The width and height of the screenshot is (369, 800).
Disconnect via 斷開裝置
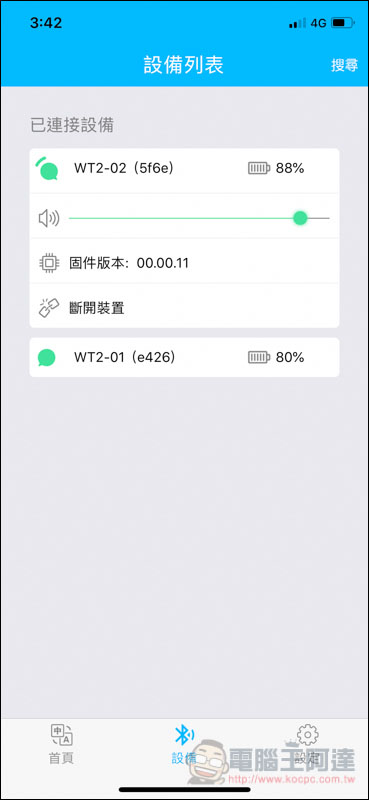pyautogui.click(x=184, y=308)
